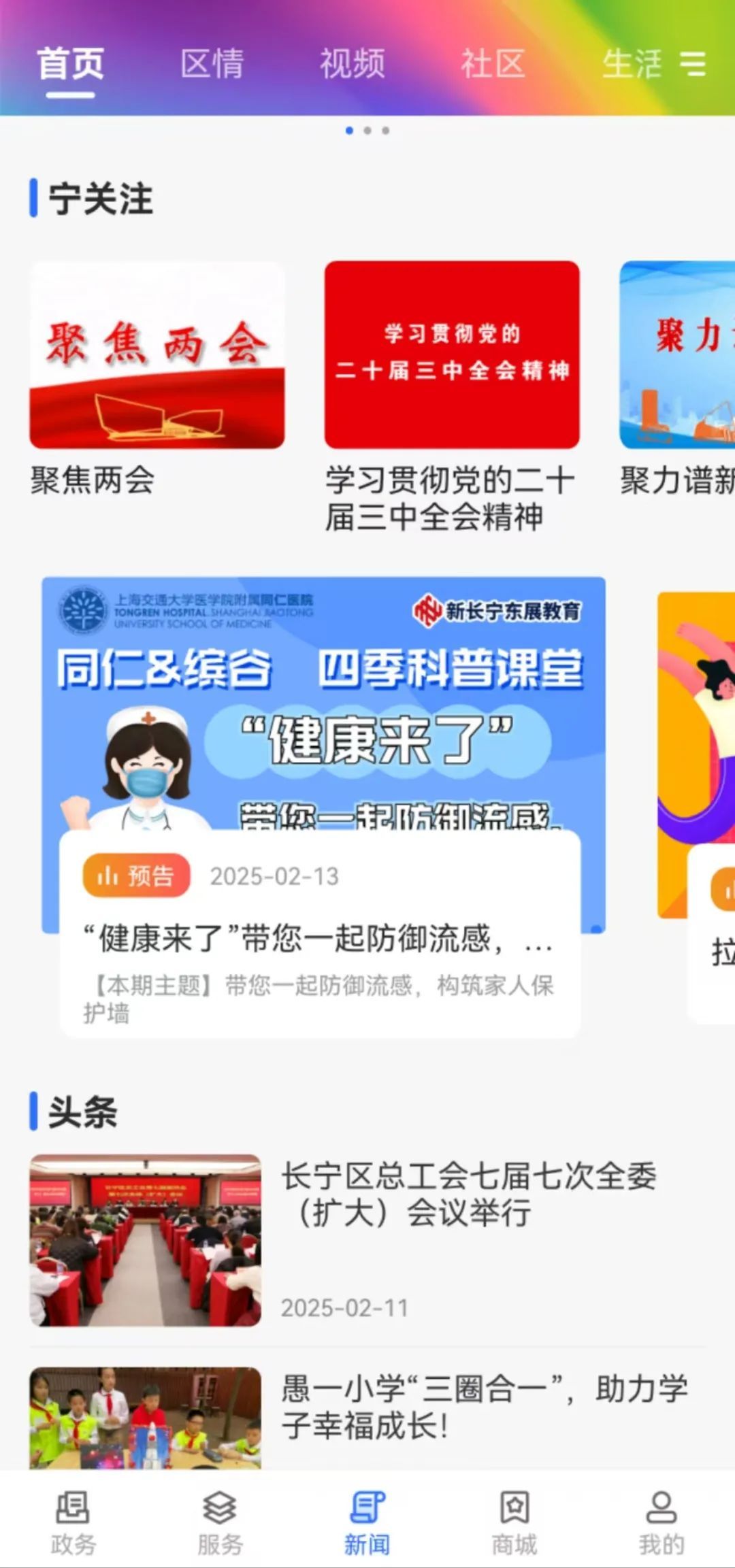Open the channel menu icon
Image resolution: width=735 pixels, height=1568 pixels.
pos(693,64)
